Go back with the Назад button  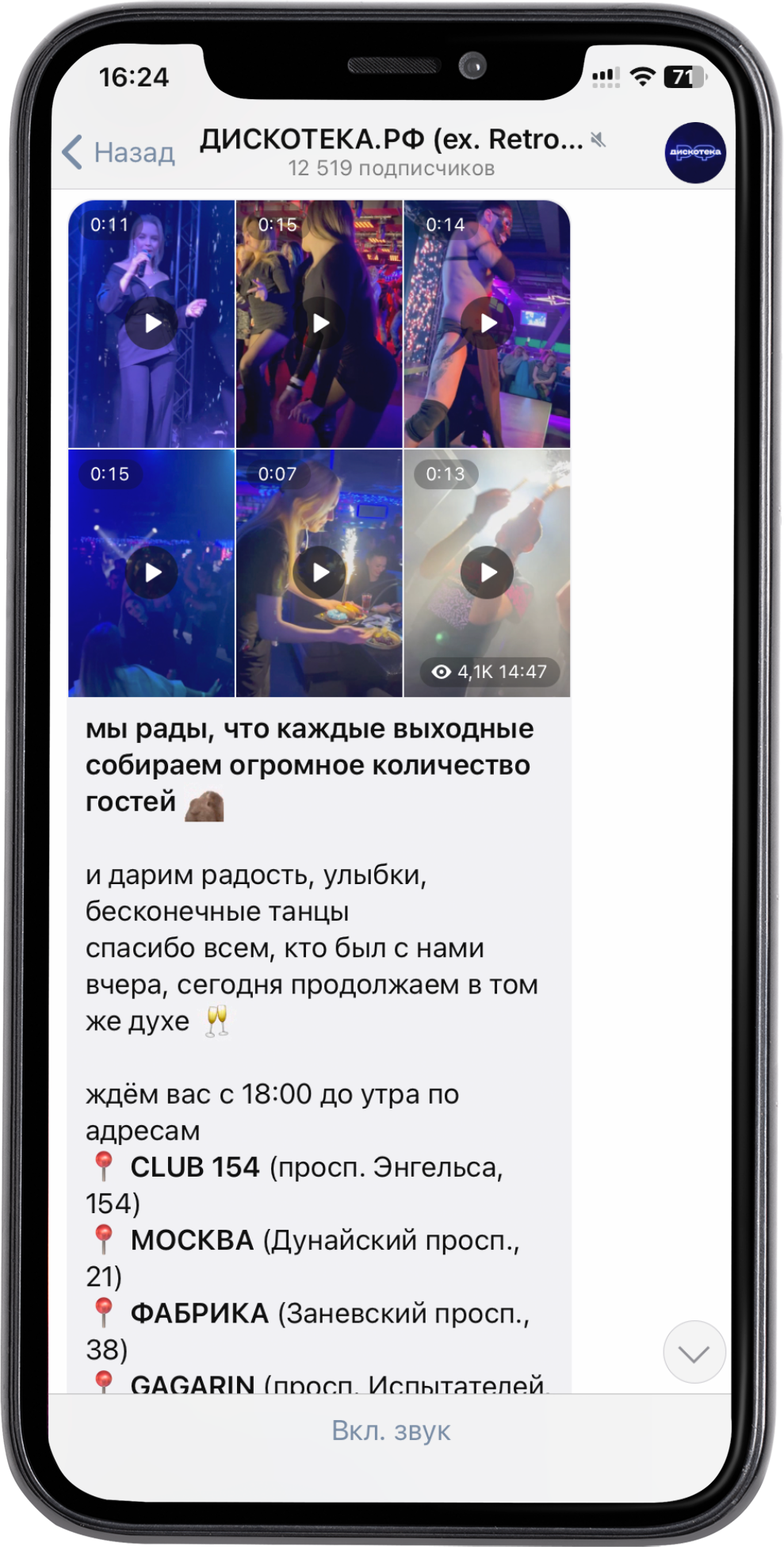[119, 152]
